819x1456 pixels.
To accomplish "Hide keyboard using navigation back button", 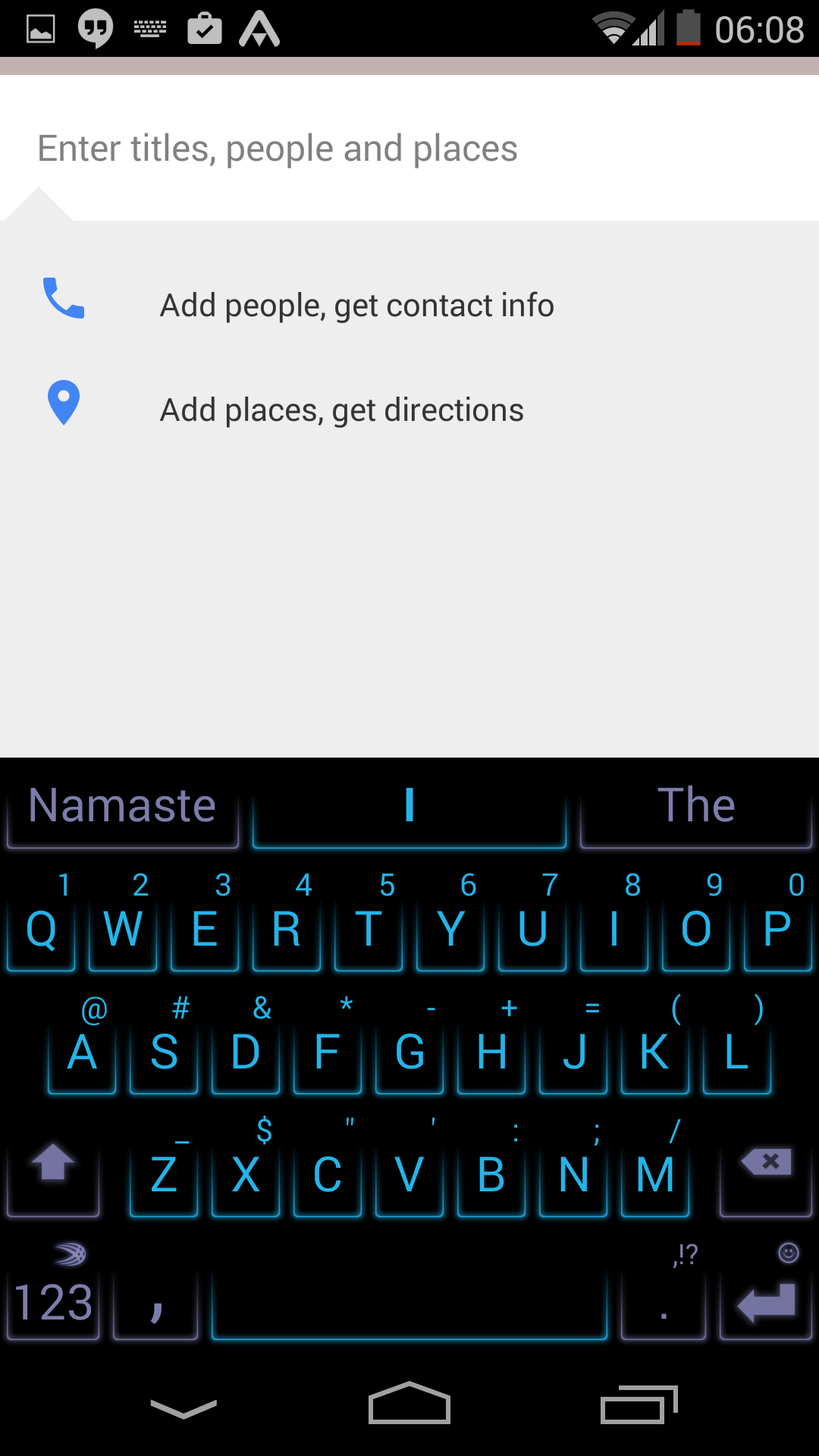I will click(184, 1407).
